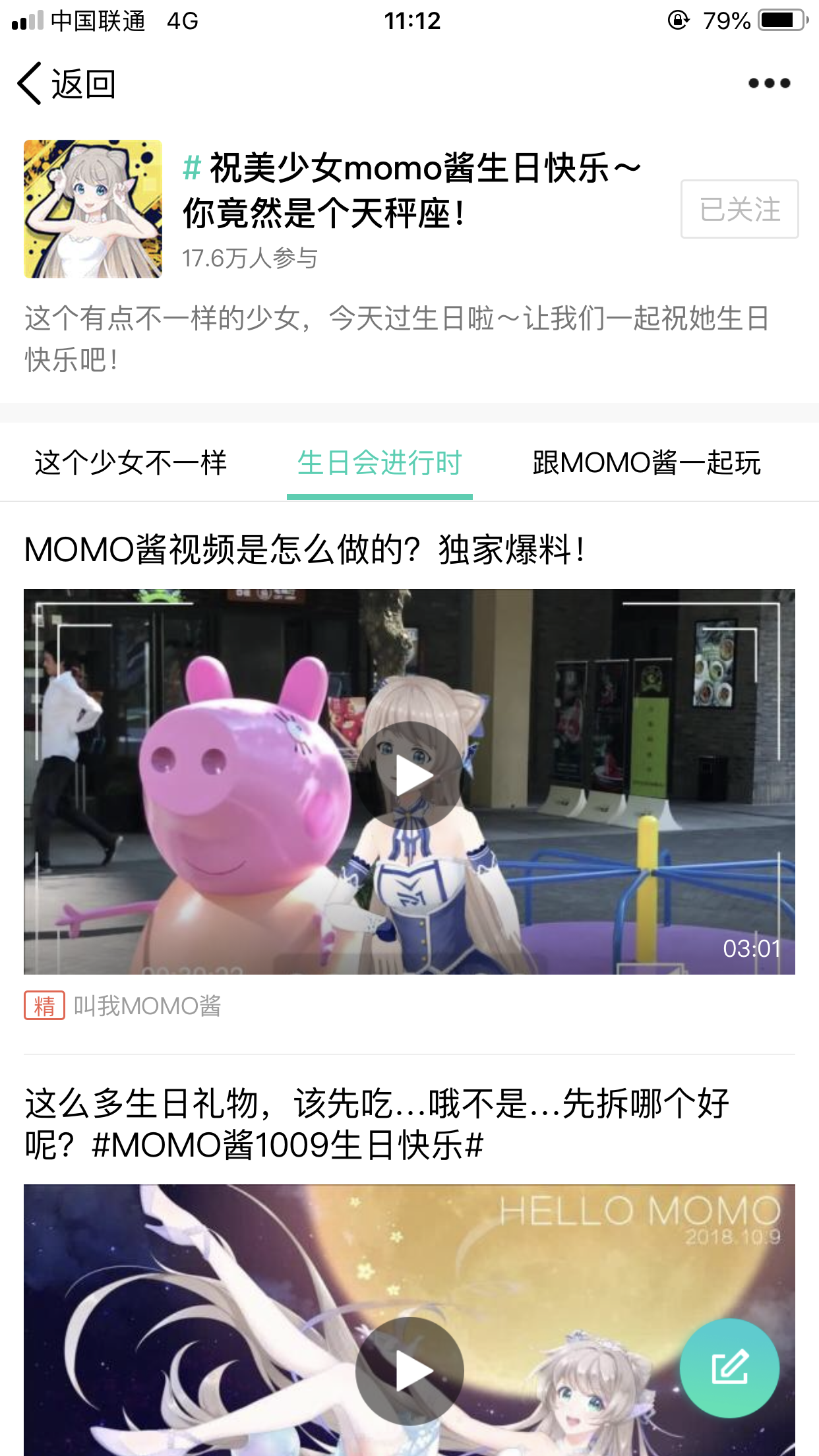Screen dimensions: 819x1456
Task: Switch to 这个少女不一样 tab
Action: click(131, 462)
